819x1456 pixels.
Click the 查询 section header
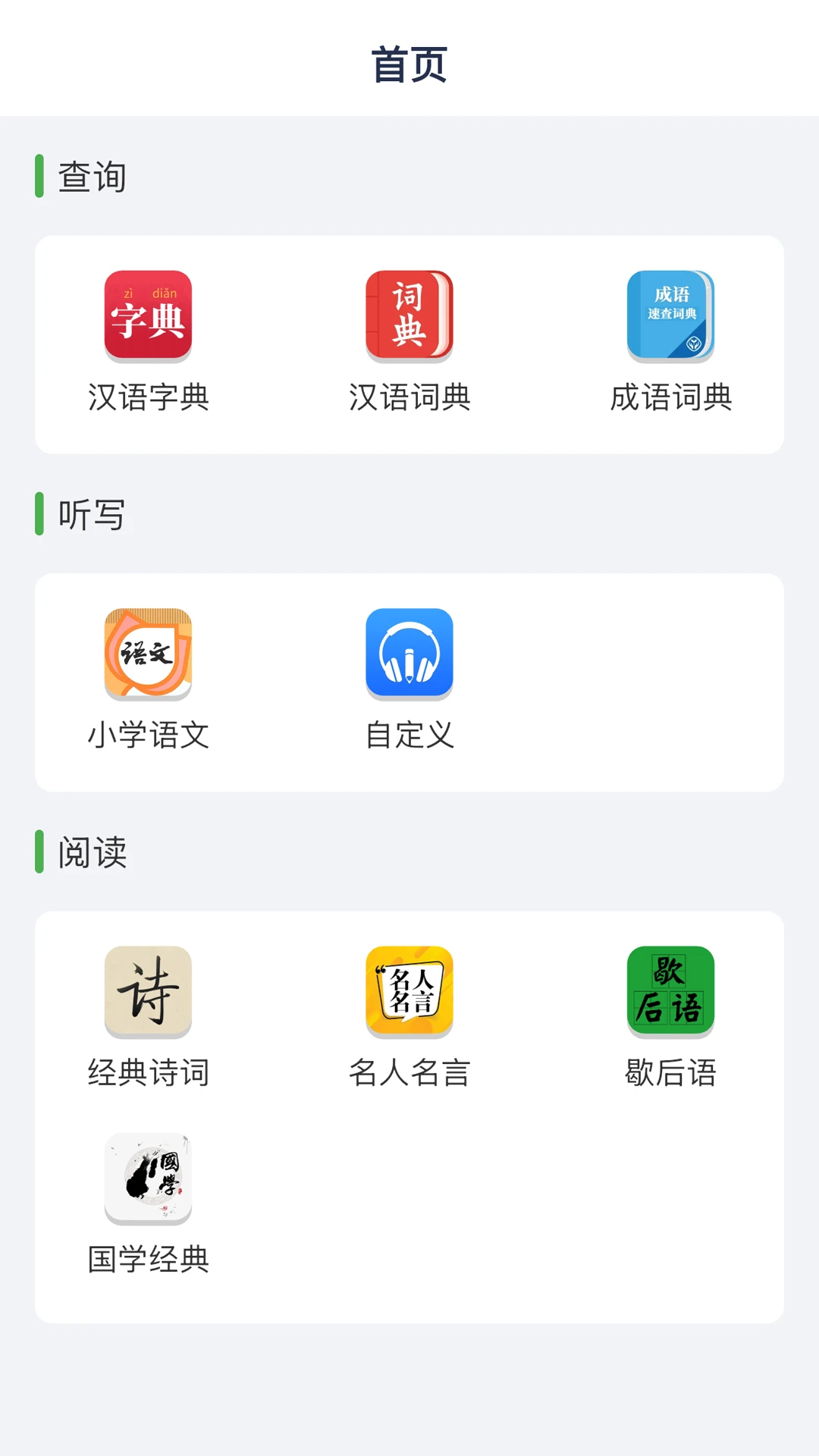(91, 176)
